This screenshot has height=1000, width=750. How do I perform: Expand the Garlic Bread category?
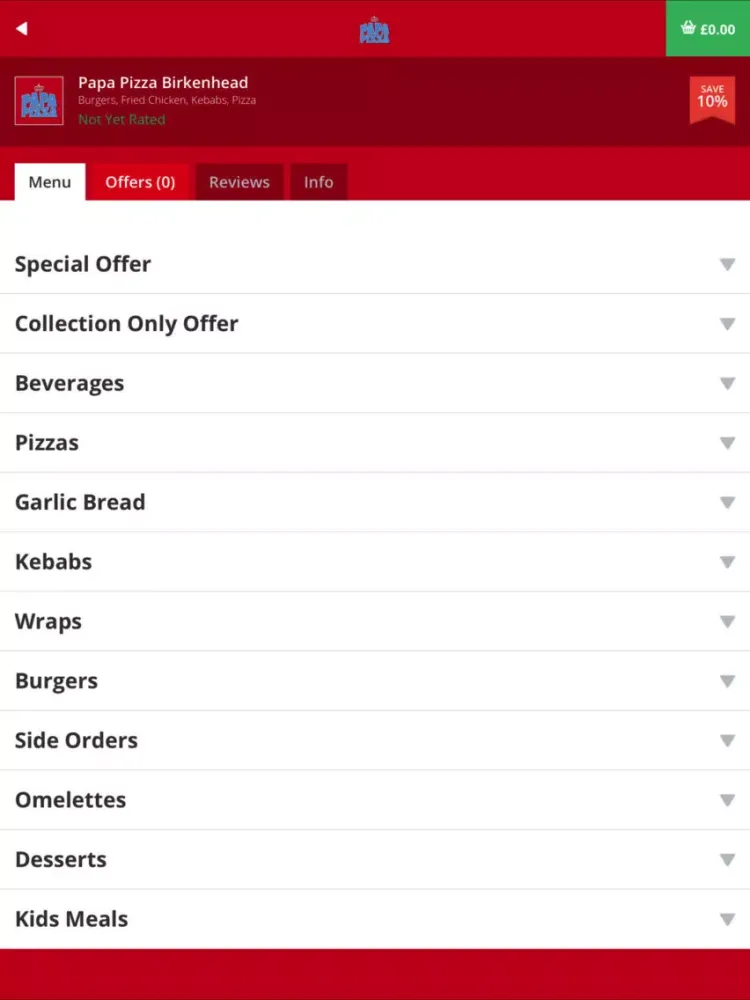375,502
